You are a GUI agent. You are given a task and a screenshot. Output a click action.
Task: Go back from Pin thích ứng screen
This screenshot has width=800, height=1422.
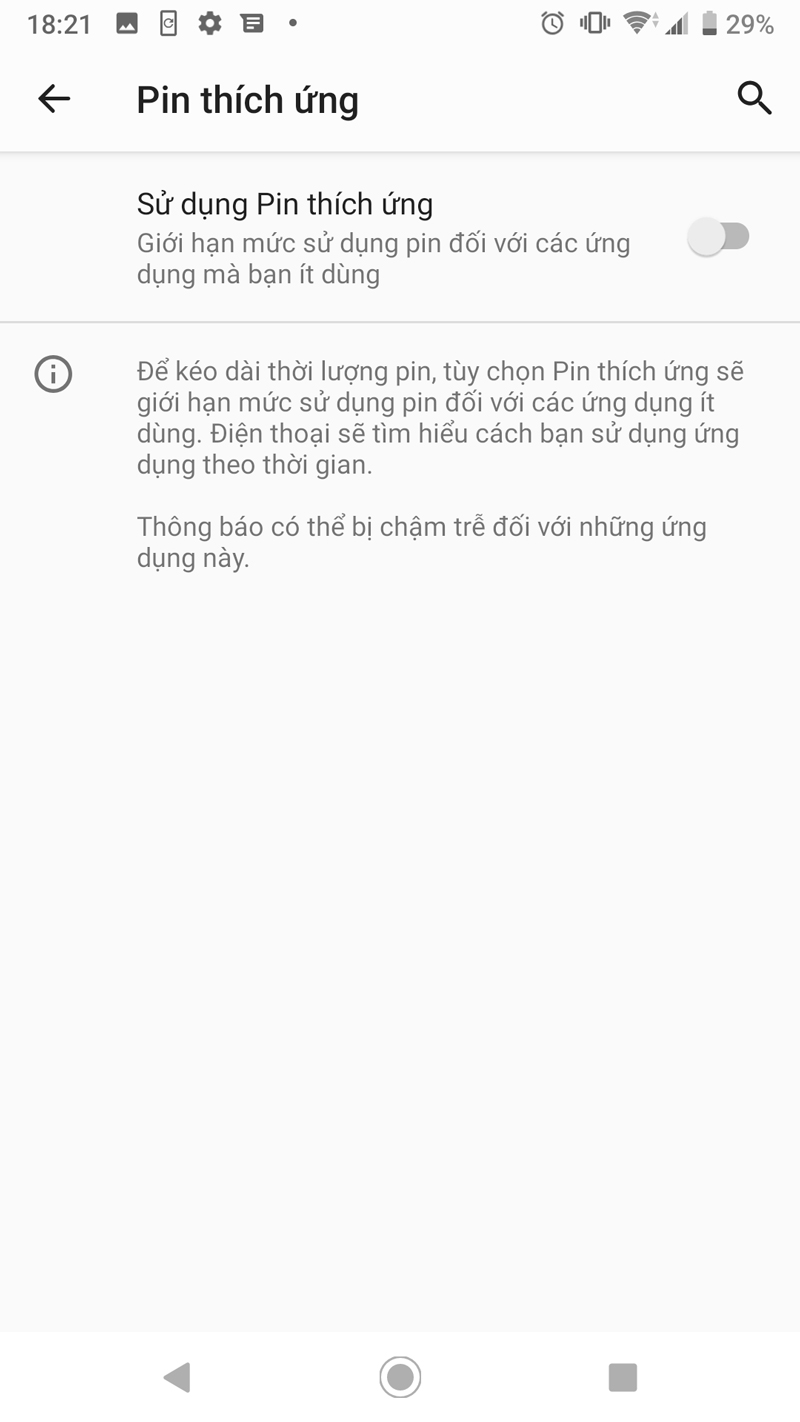[54, 98]
